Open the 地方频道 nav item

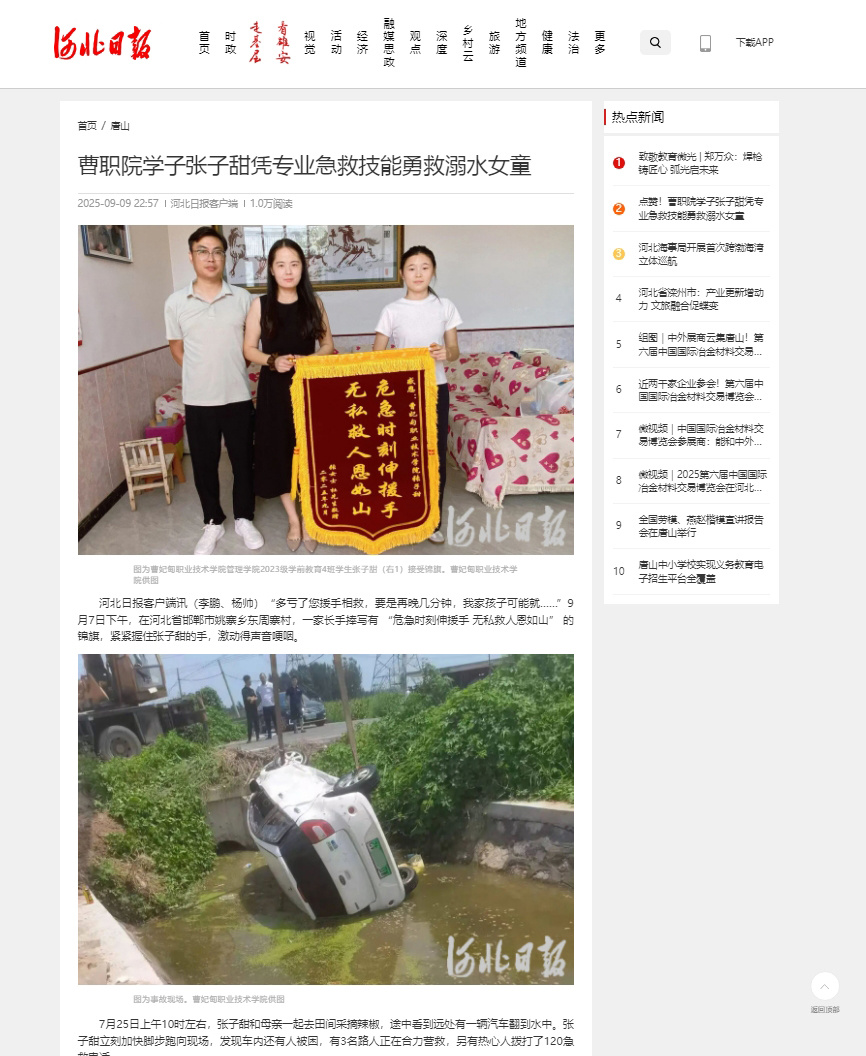pyautogui.click(x=521, y=42)
